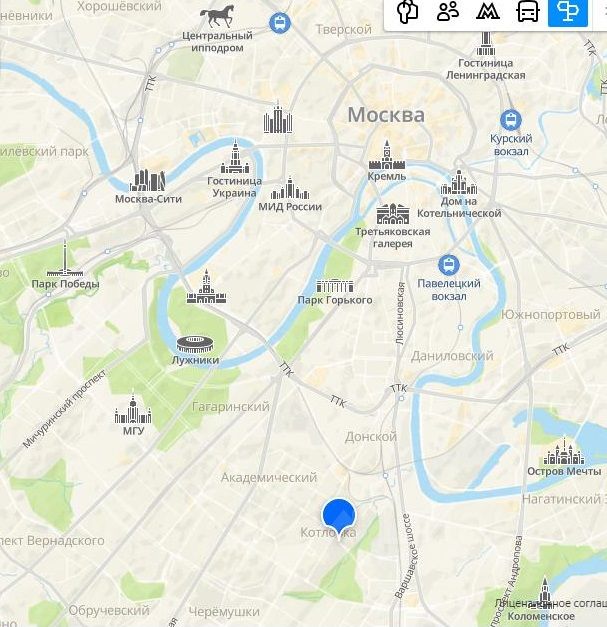Screen dimensions: 607x627
Task: Tap the Москва-Сити landmark
Action: click(148, 181)
